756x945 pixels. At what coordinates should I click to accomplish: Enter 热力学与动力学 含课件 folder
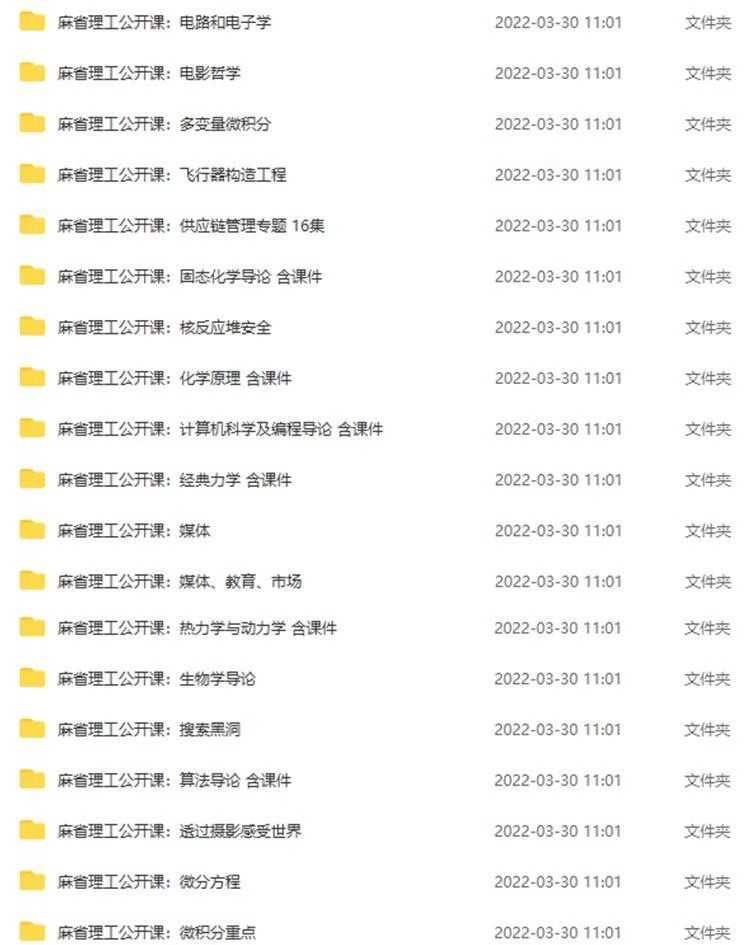197,629
